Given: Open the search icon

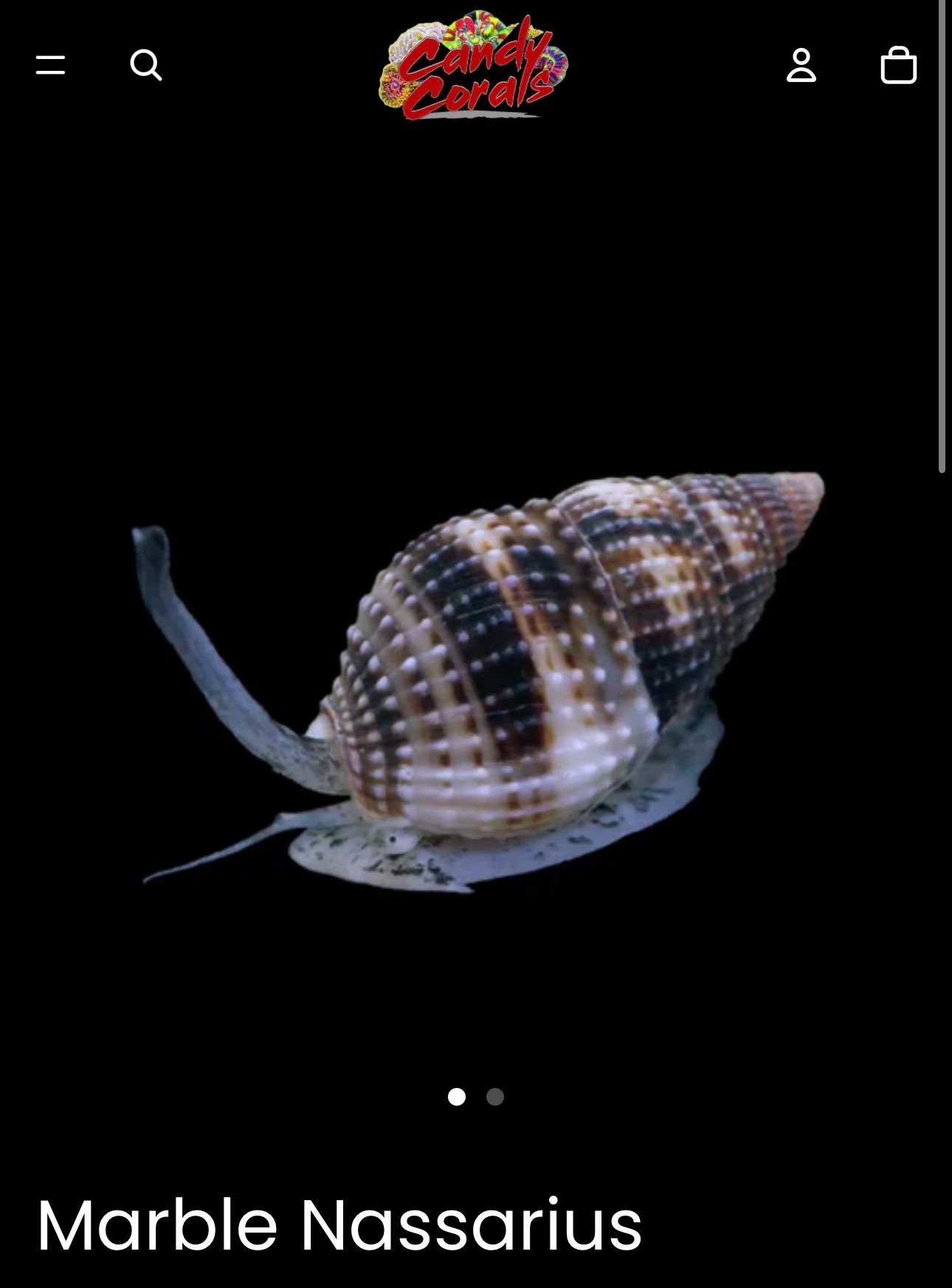Looking at the screenshot, I should coord(145,65).
